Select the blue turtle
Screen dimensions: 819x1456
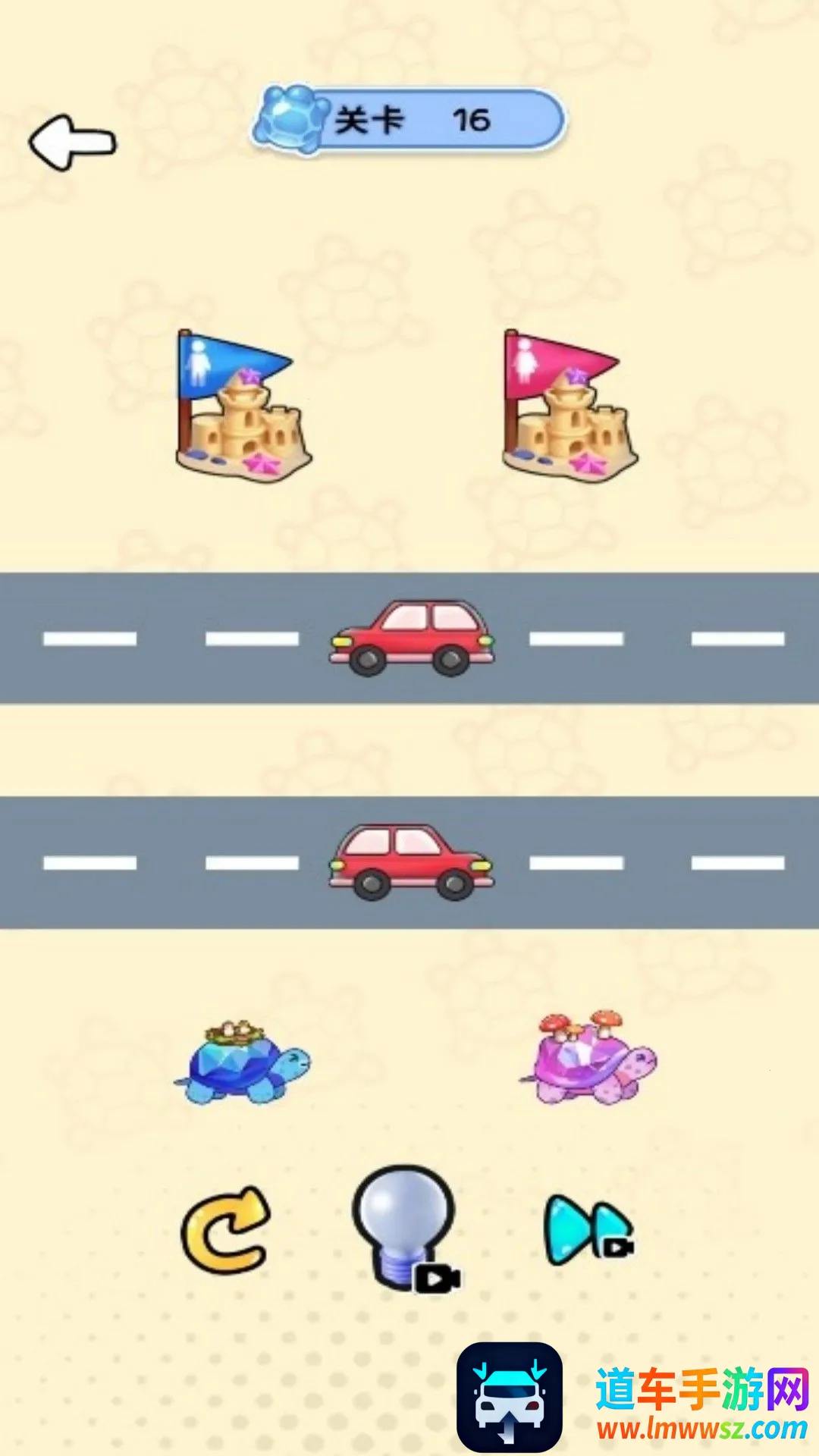(x=243, y=1063)
